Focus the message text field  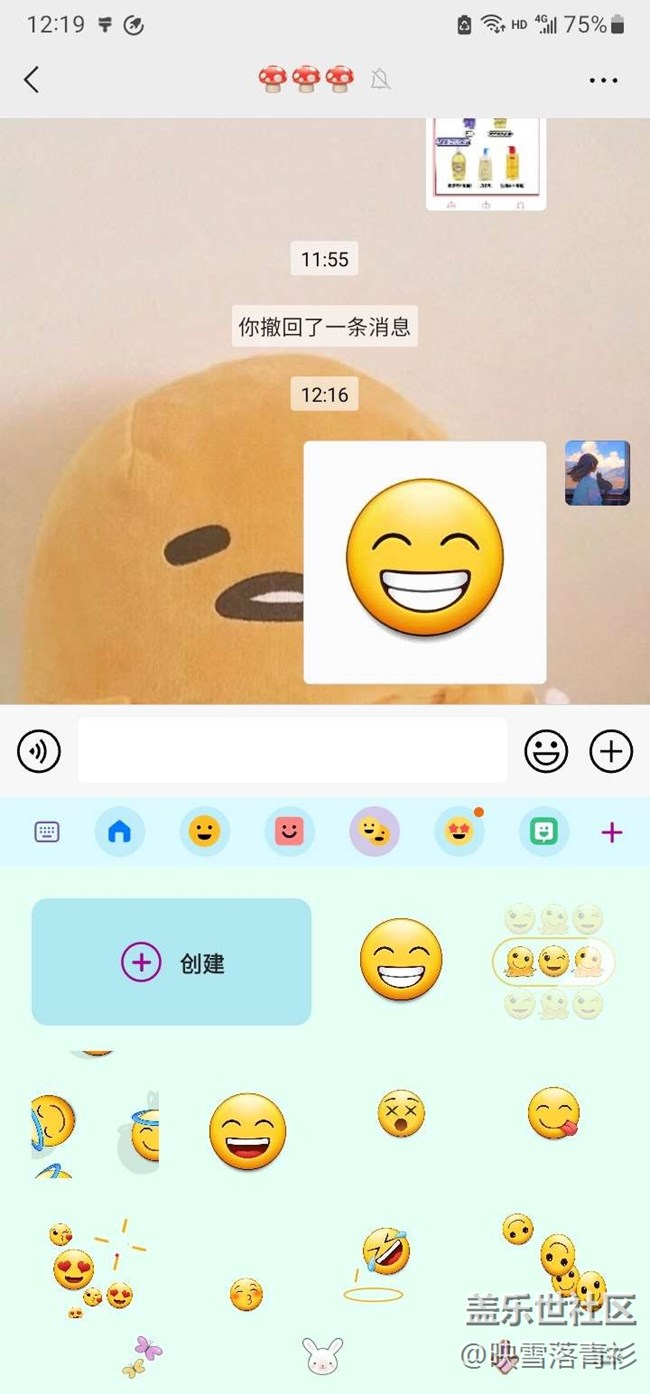(x=292, y=750)
